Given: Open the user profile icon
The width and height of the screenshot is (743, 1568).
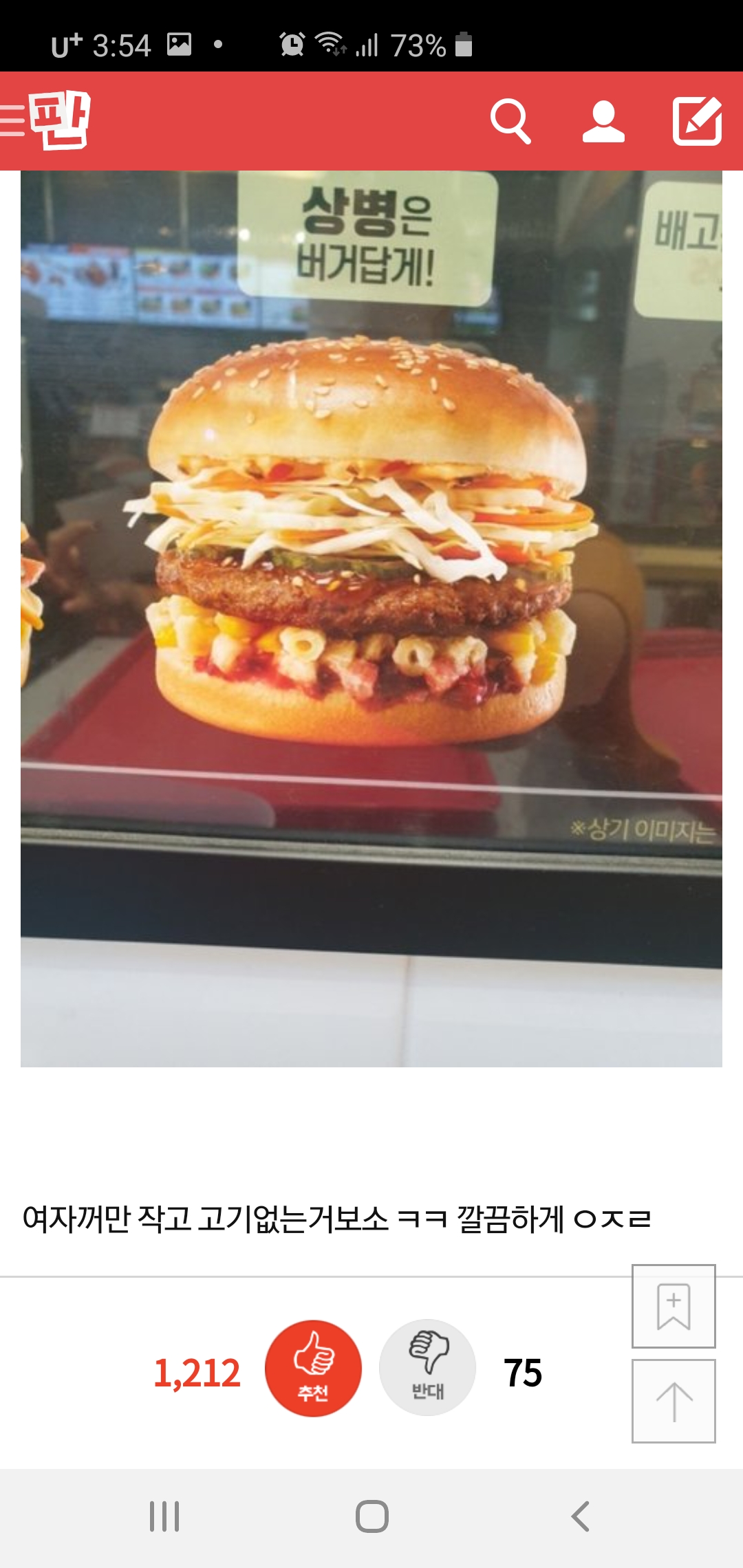Looking at the screenshot, I should coord(603,121).
